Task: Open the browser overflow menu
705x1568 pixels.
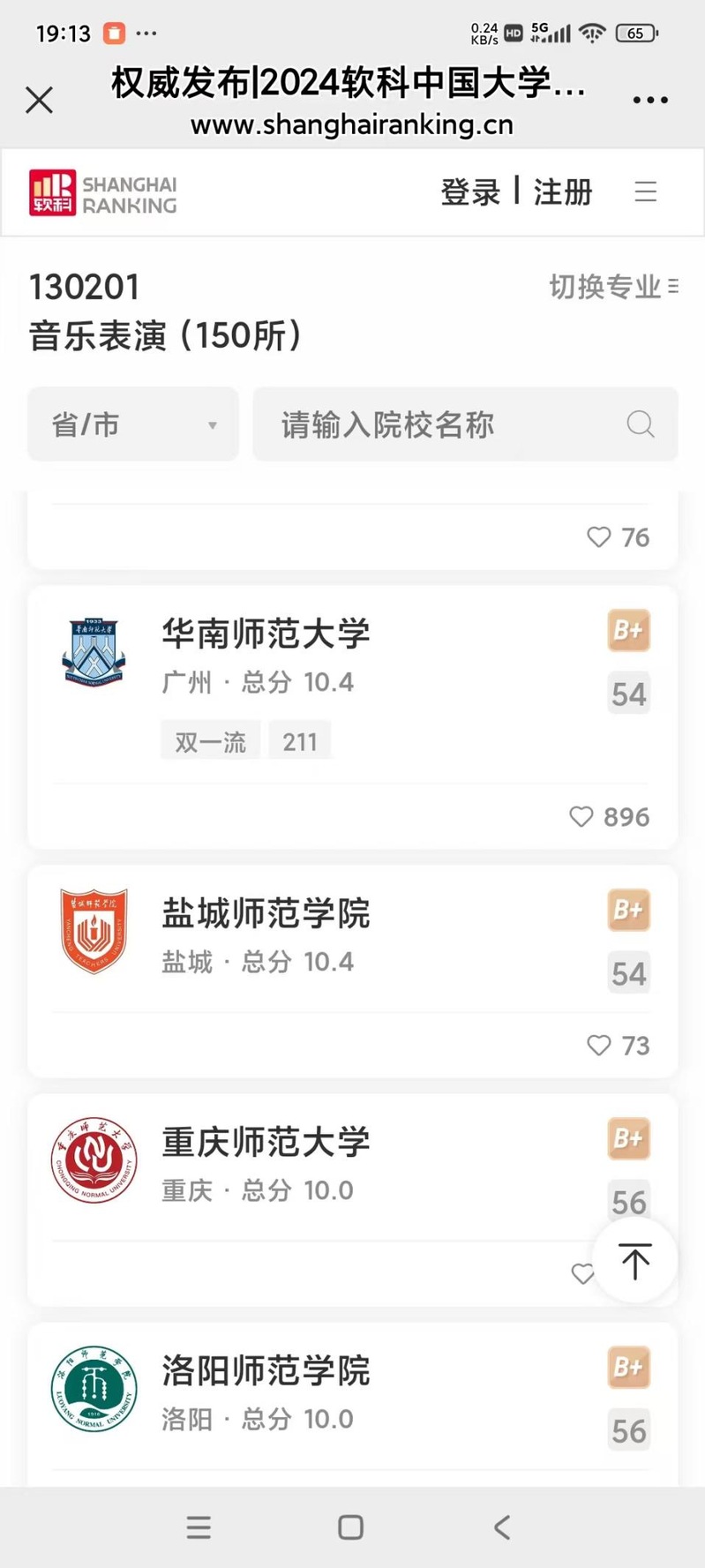Action: [650, 101]
